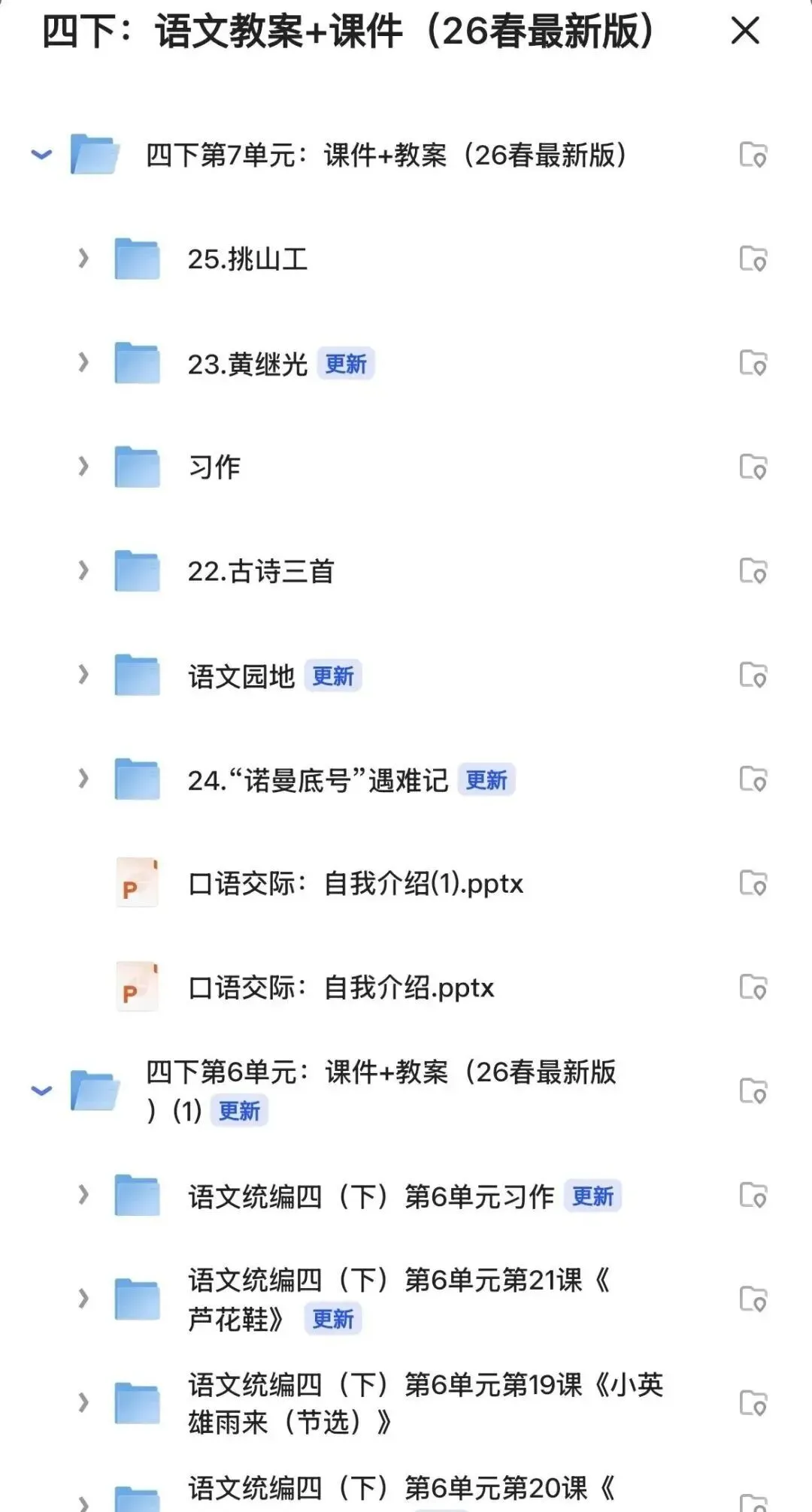This screenshot has height=1512, width=812.
Task: Collapse the 四下第7单元 folder
Action: click(41, 155)
